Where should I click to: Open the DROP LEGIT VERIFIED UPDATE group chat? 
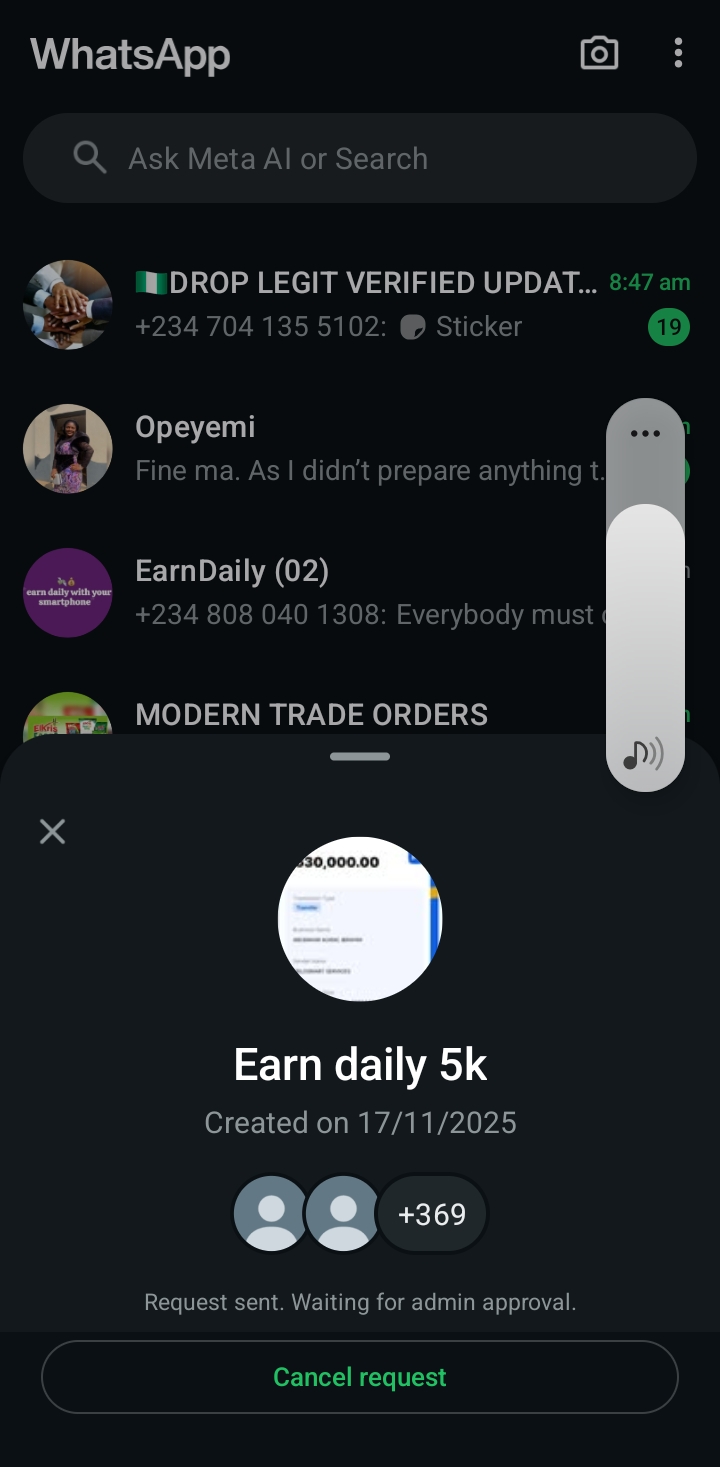(x=360, y=304)
